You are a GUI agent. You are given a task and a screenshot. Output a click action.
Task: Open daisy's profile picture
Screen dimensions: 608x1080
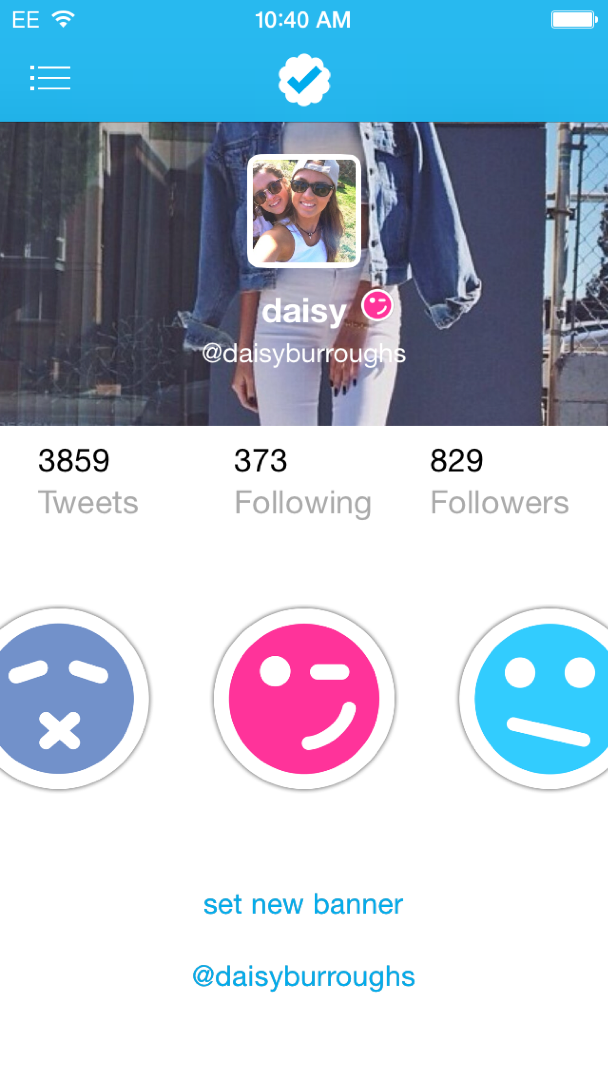click(304, 211)
